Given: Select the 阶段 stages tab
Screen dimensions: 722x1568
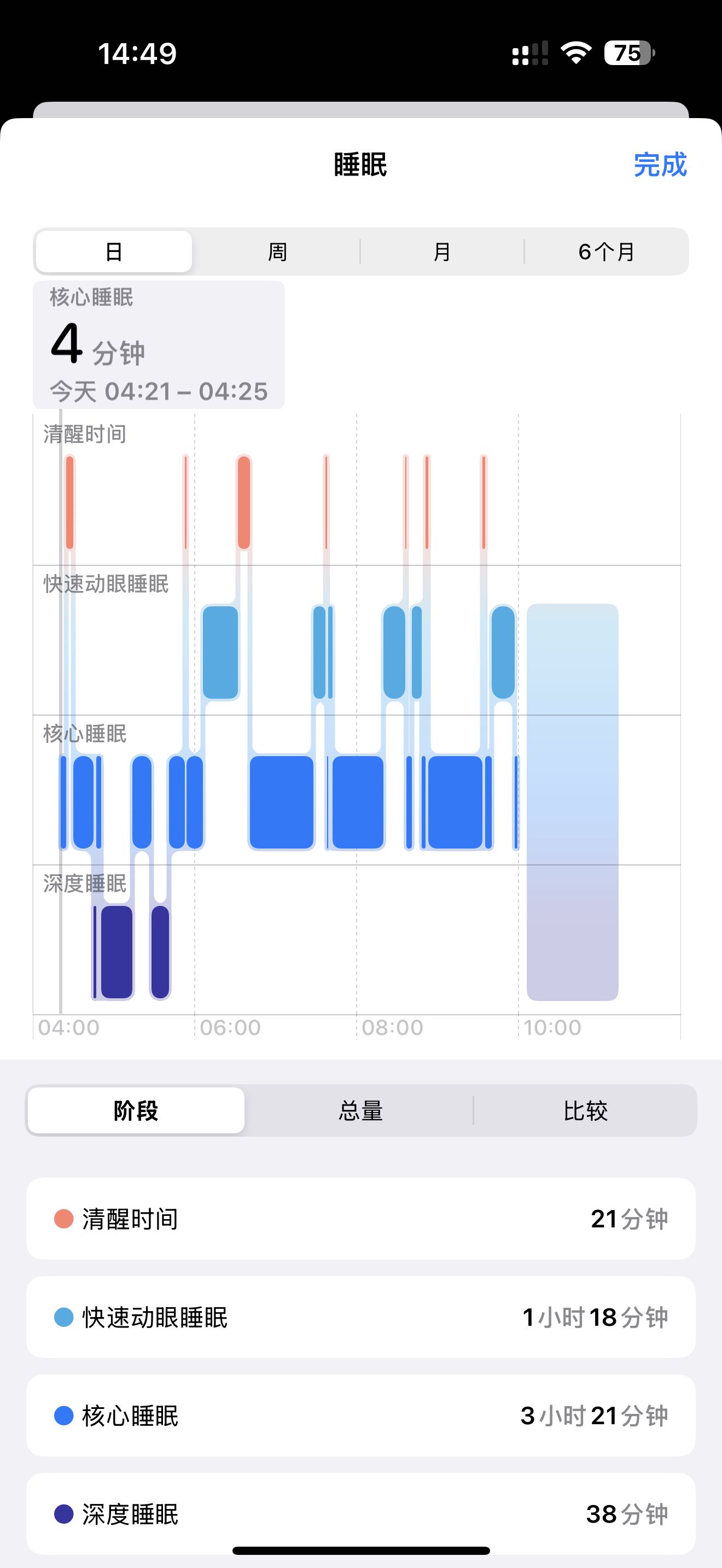Looking at the screenshot, I should pyautogui.click(x=136, y=1110).
